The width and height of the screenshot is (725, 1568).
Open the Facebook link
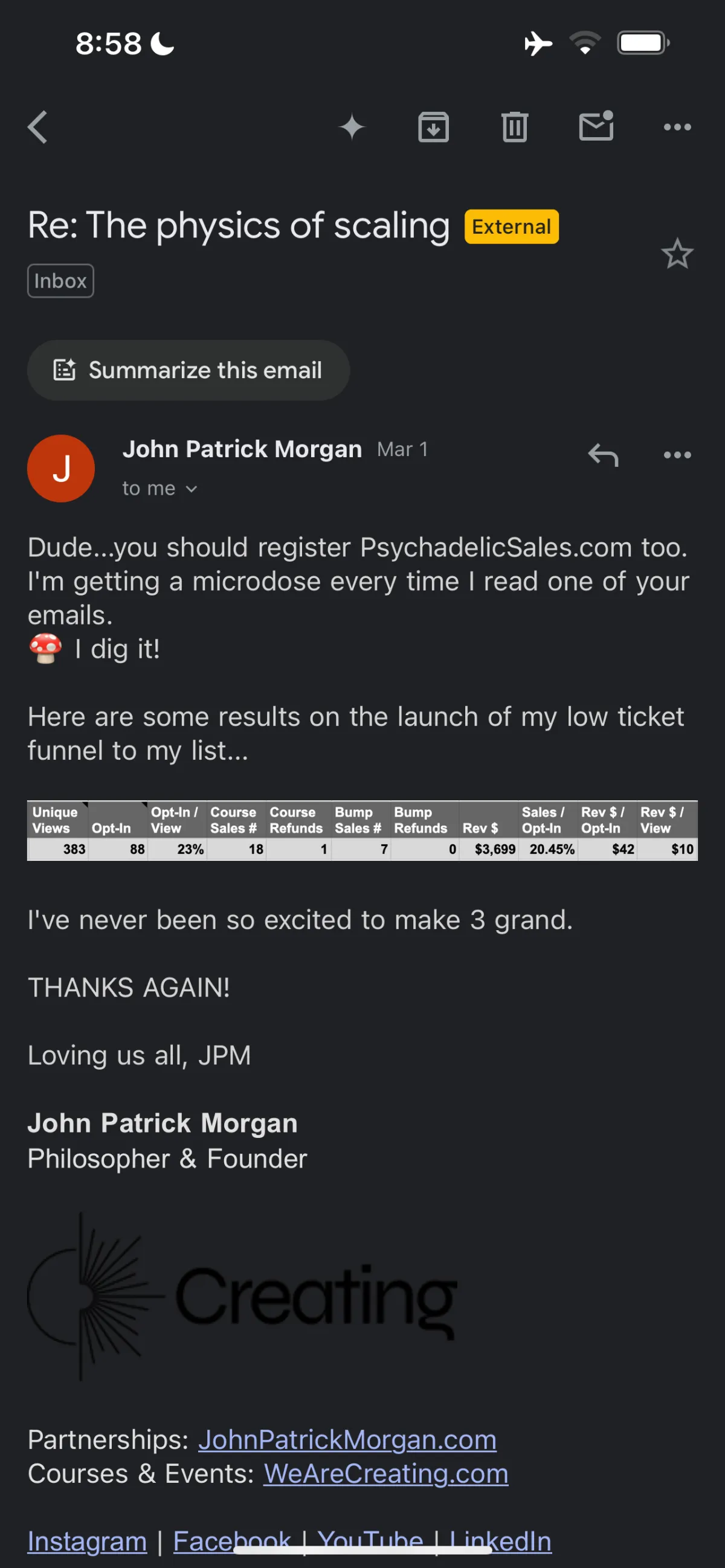(x=232, y=1541)
